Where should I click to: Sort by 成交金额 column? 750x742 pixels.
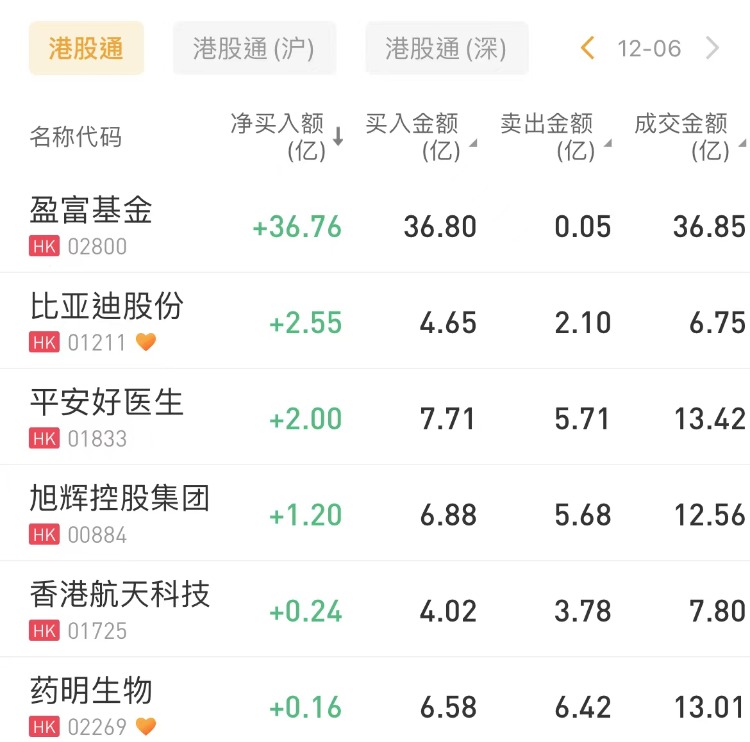coord(688,137)
